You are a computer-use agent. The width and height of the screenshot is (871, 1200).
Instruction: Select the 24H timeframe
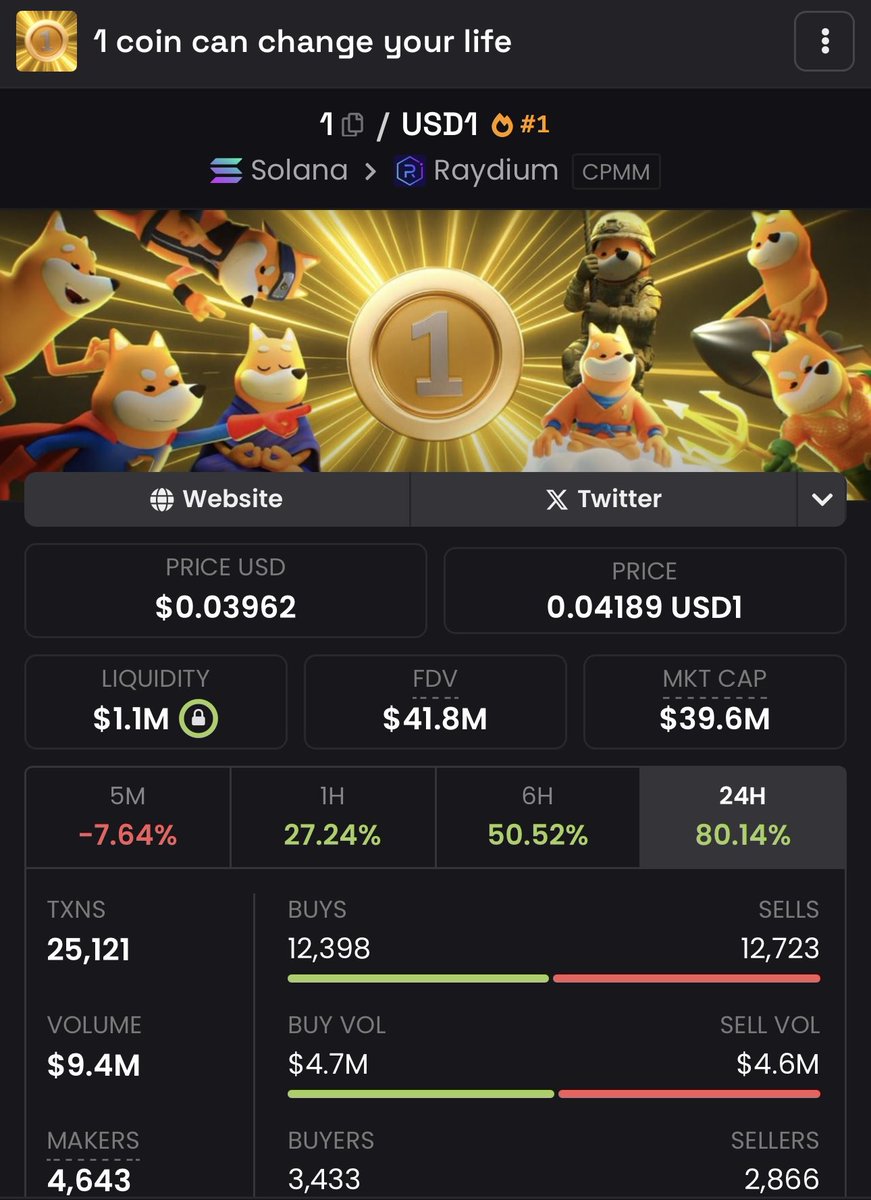pyautogui.click(x=741, y=817)
